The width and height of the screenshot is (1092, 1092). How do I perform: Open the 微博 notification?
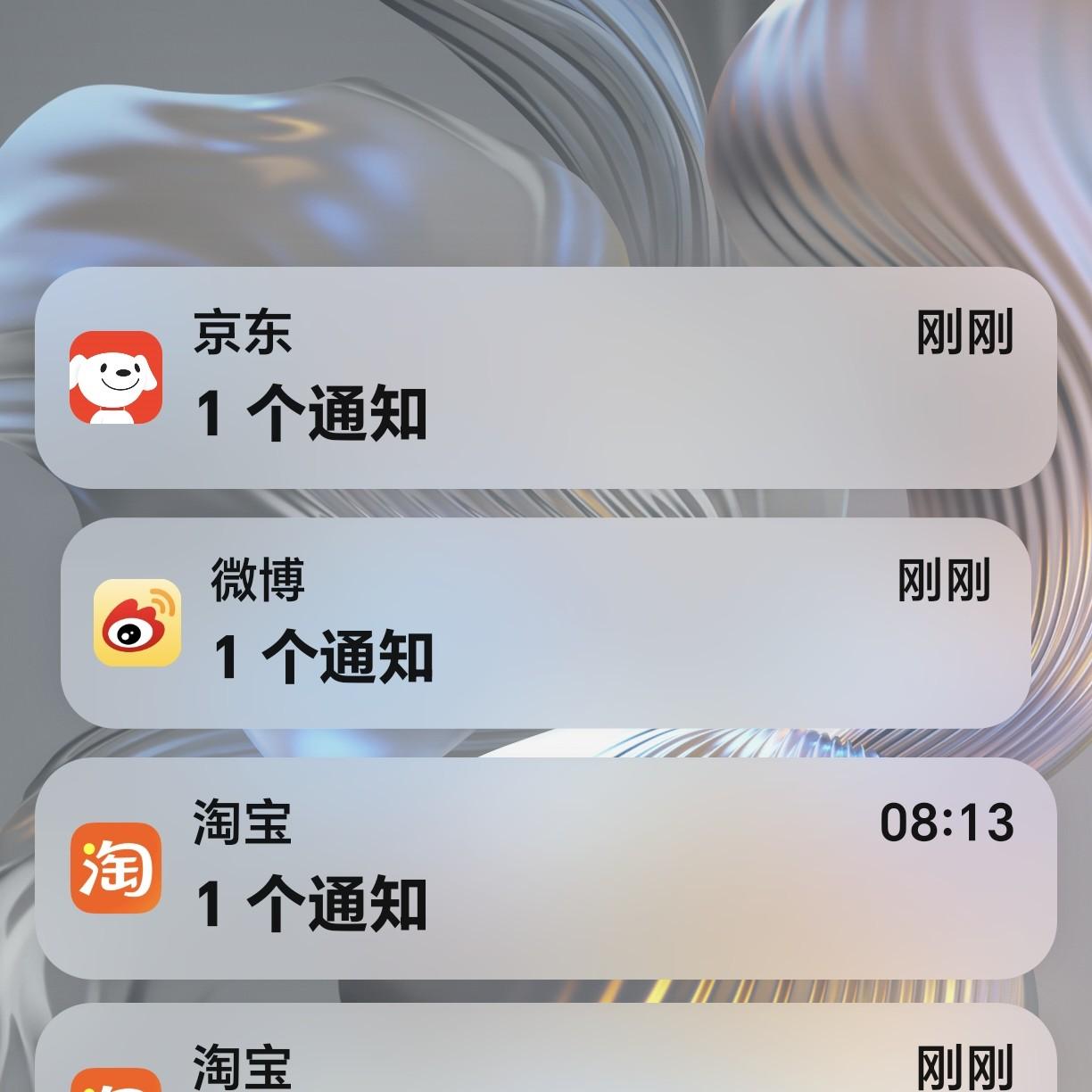[544, 623]
